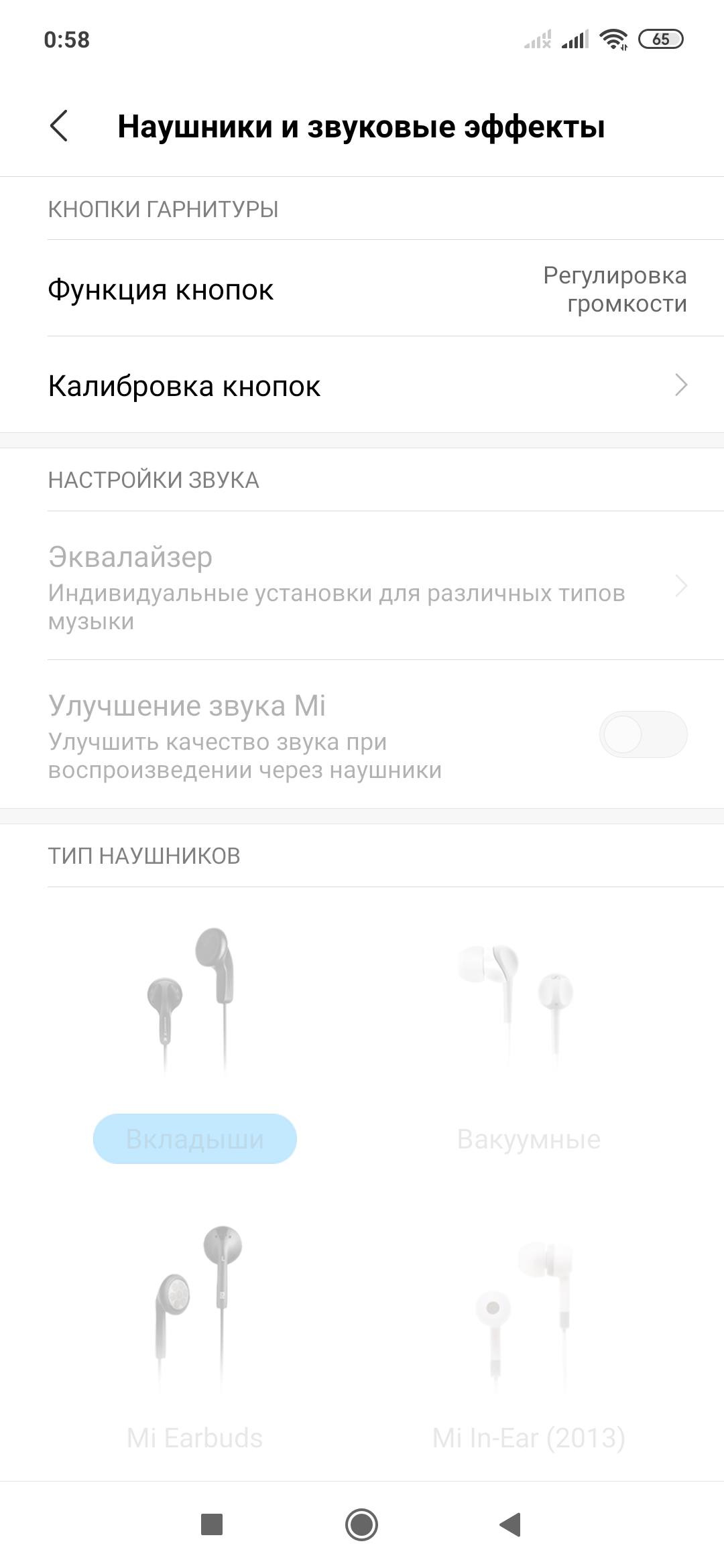Open Эквалайзер settings
Image resolution: width=724 pixels, height=1568 pixels.
(362, 587)
